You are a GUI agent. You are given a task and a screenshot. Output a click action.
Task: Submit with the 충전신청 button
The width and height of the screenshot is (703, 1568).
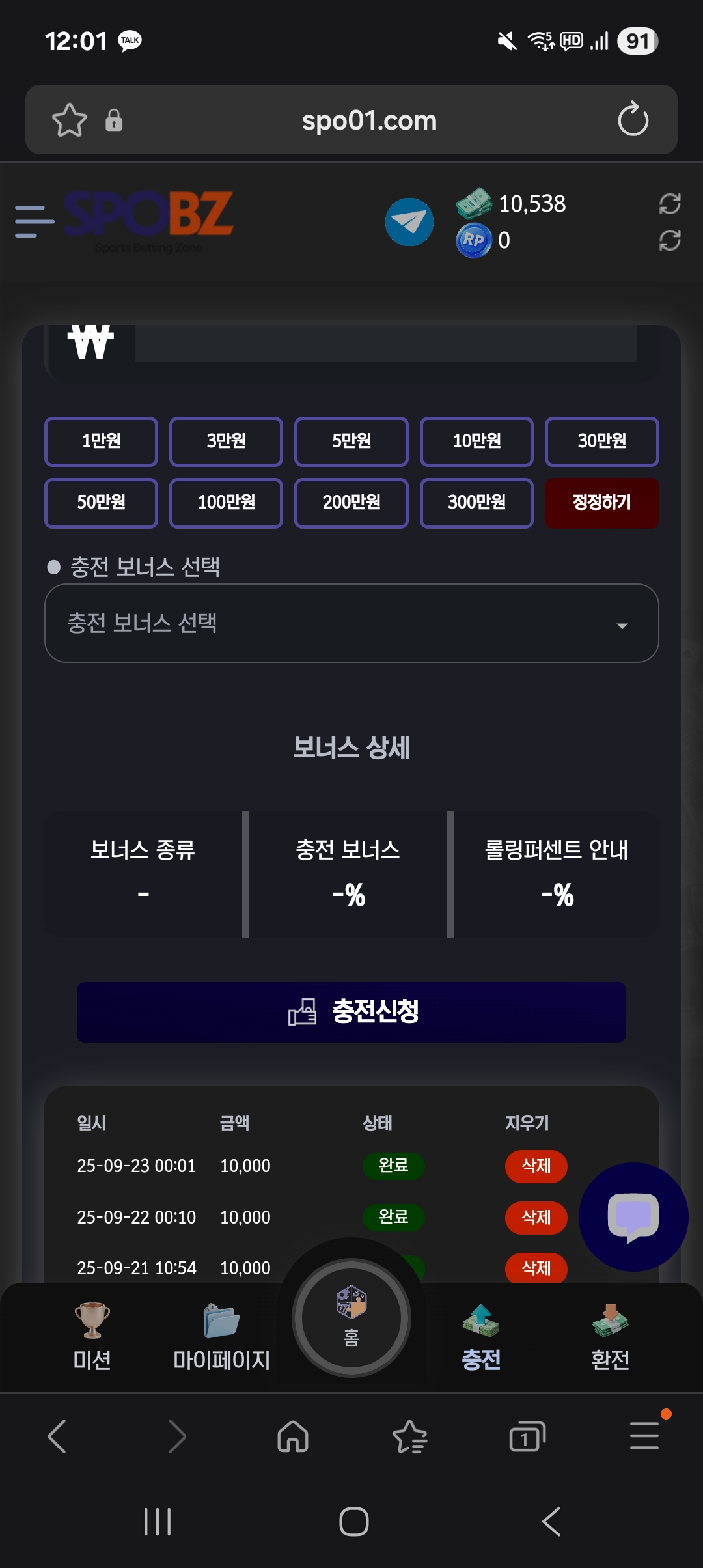pyautogui.click(x=351, y=1012)
